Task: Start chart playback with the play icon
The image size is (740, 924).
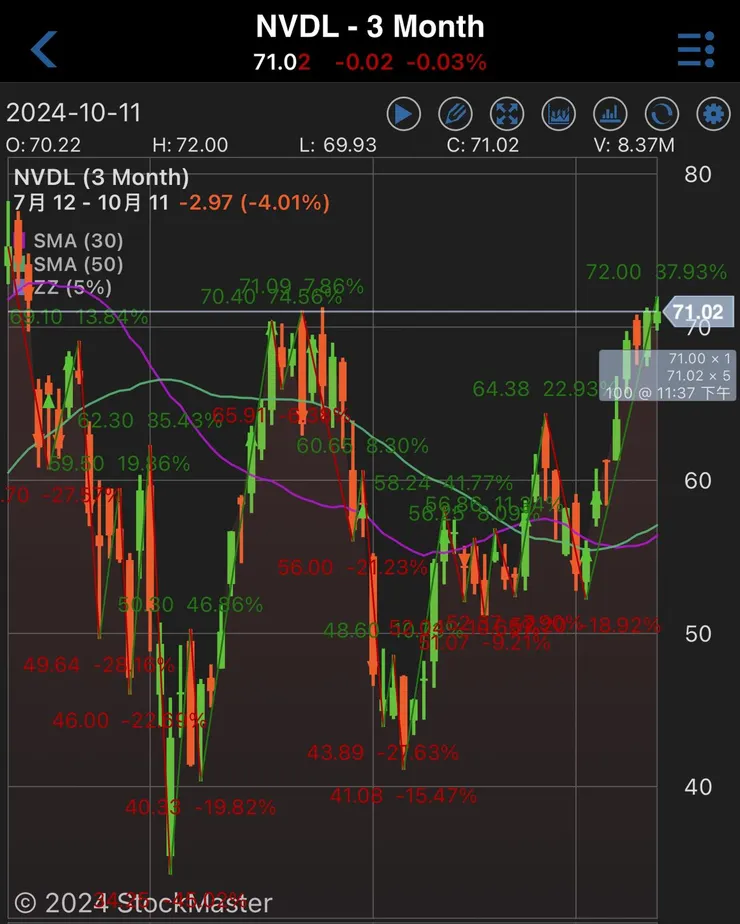Action: (x=403, y=113)
